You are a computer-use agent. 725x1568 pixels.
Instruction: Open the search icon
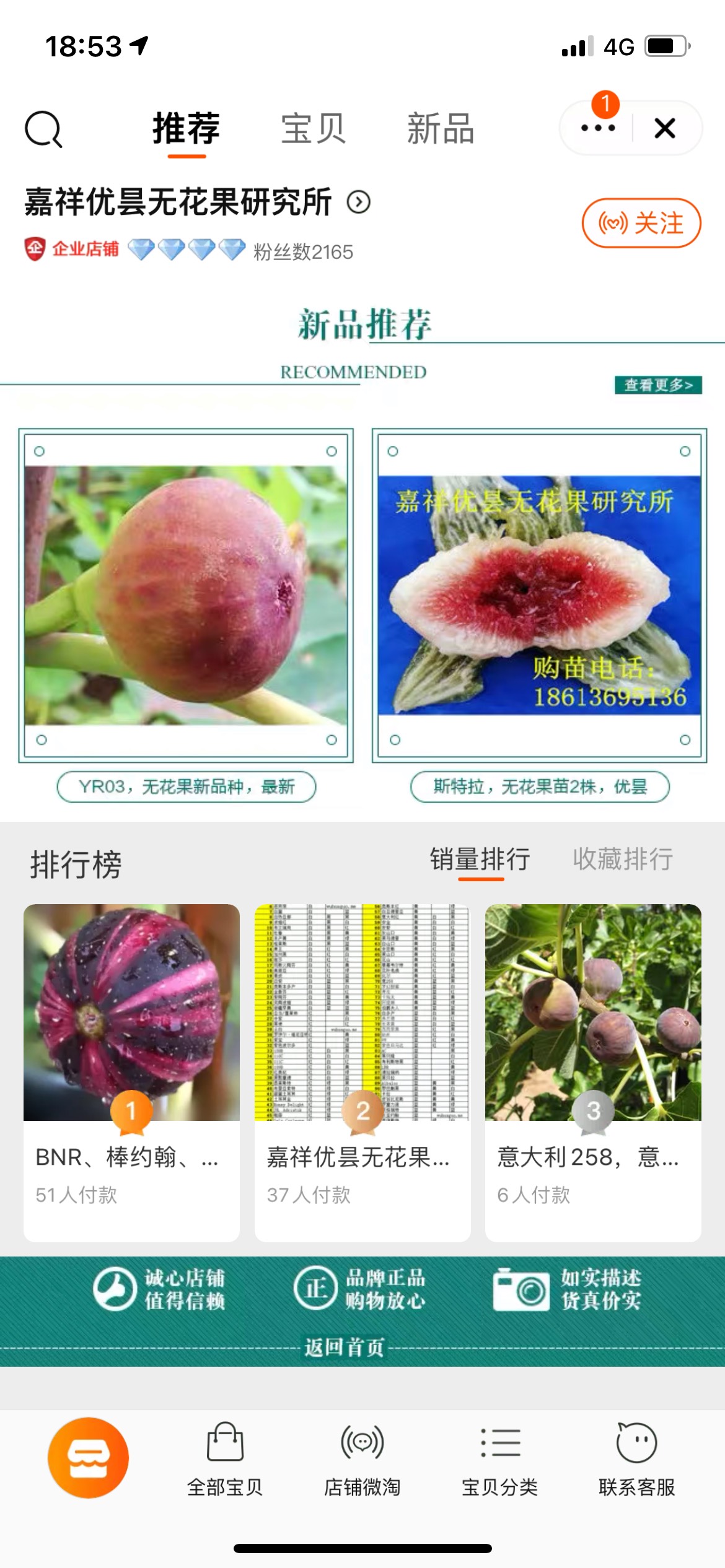point(43,129)
